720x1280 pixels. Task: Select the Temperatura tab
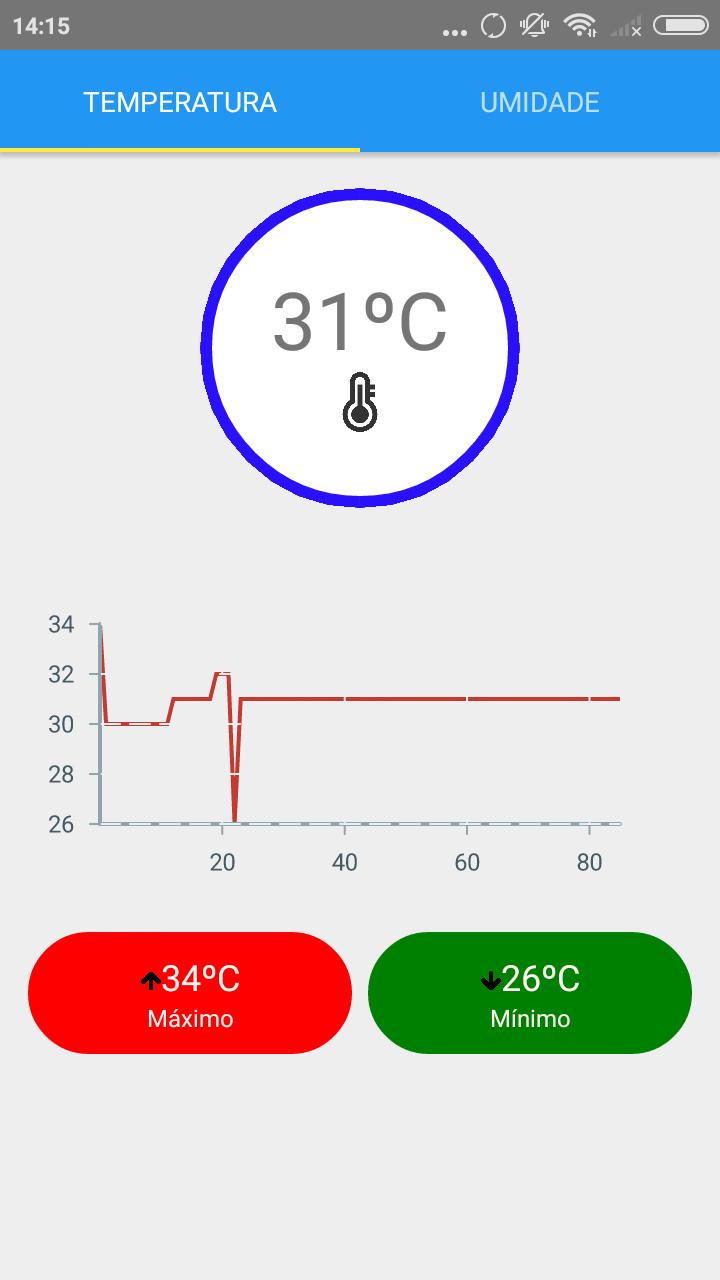pos(180,102)
